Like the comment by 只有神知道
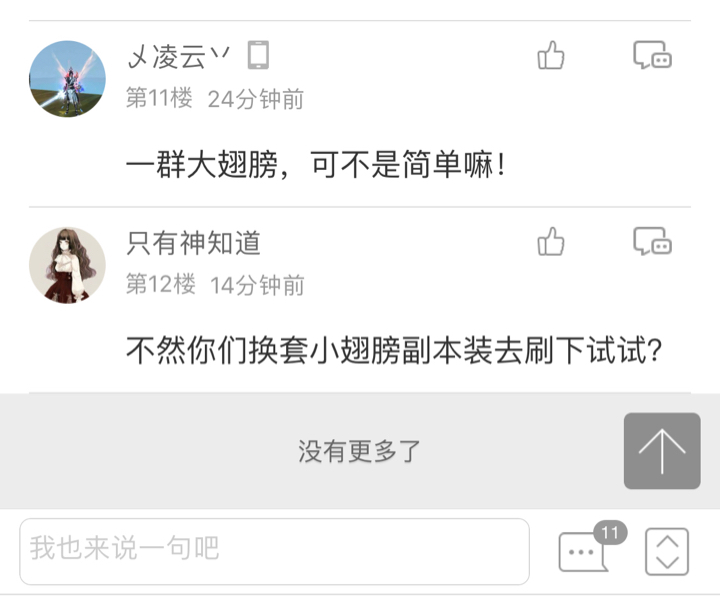The width and height of the screenshot is (720, 596). coord(551,242)
